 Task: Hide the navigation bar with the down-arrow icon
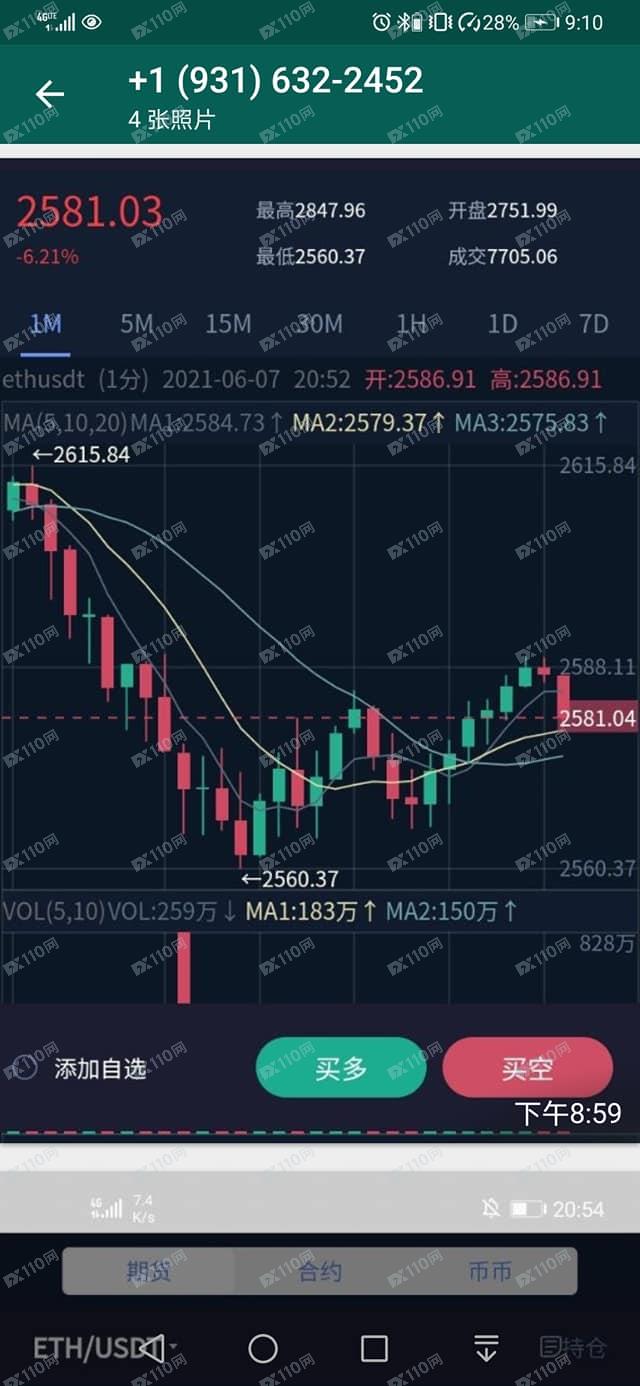click(486, 1349)
